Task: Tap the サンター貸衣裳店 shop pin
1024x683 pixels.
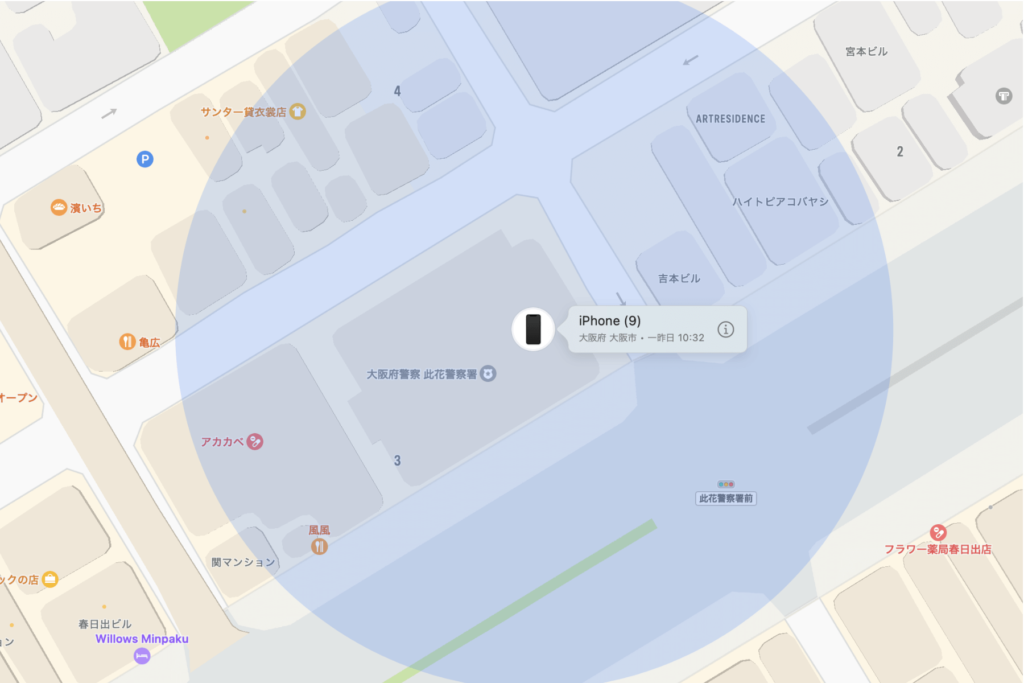Action: pyautogui.click(x=297, y=112)
